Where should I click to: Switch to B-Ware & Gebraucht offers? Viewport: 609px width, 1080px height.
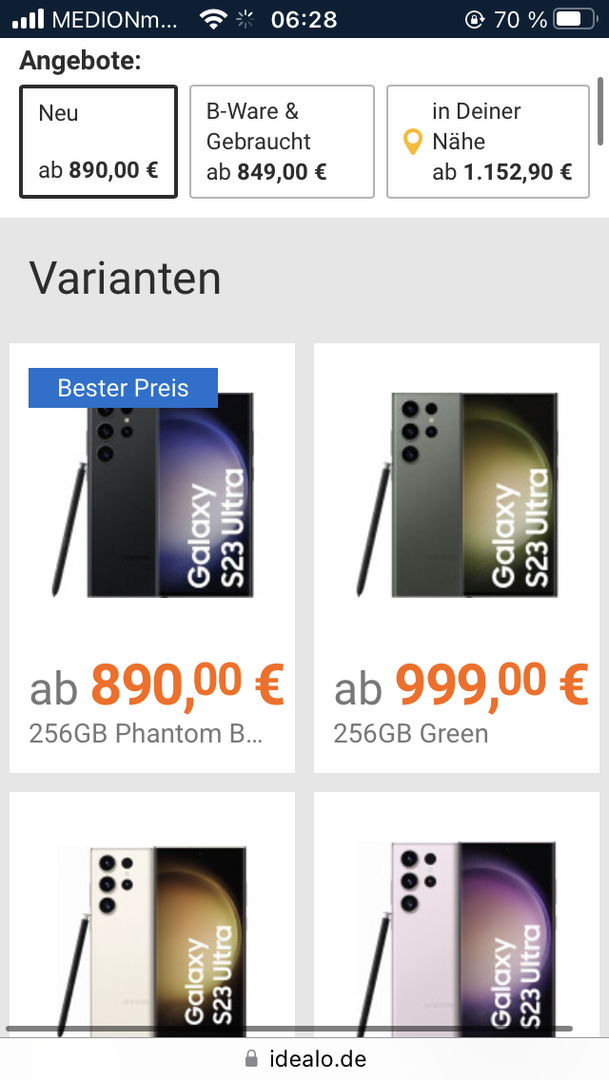click(x=281, y=141)
